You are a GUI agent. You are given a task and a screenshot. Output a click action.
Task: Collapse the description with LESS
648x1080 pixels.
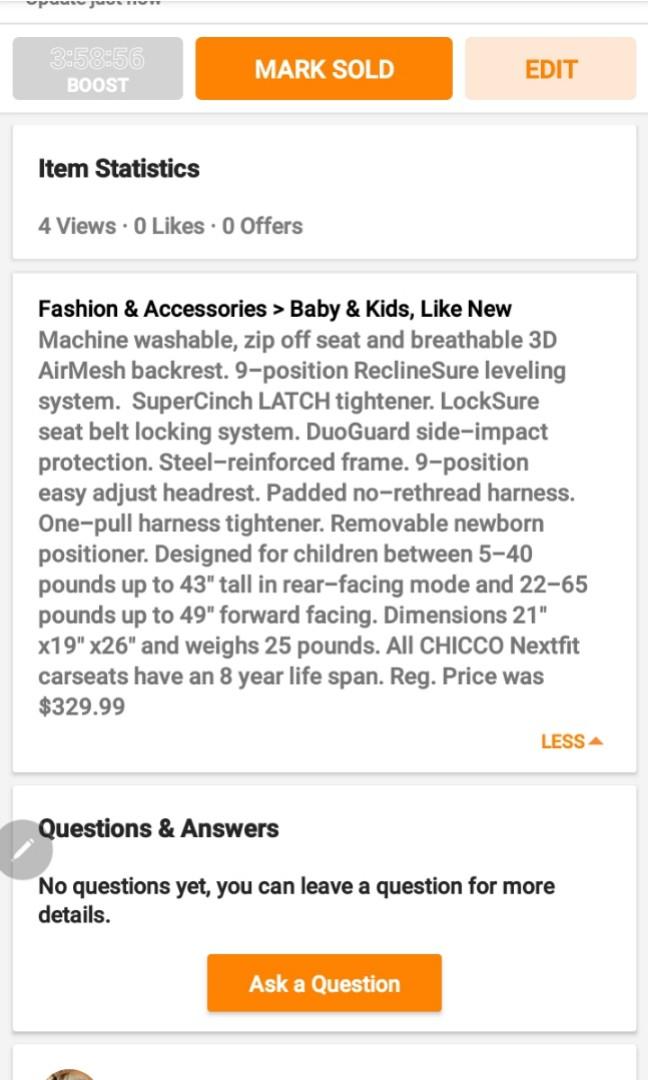572,741
